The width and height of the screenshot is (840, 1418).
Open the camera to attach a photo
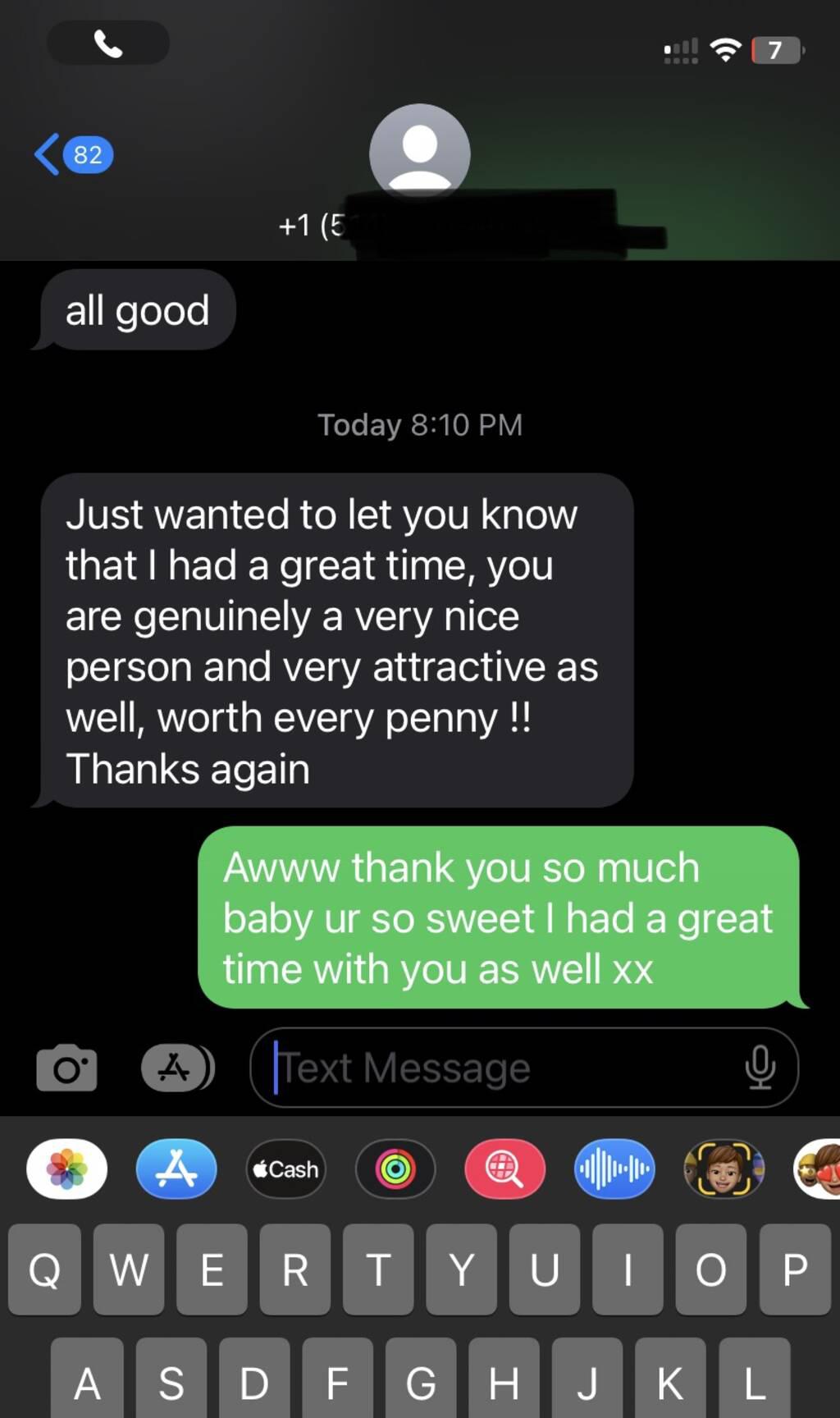click(x=66, y=1068)
